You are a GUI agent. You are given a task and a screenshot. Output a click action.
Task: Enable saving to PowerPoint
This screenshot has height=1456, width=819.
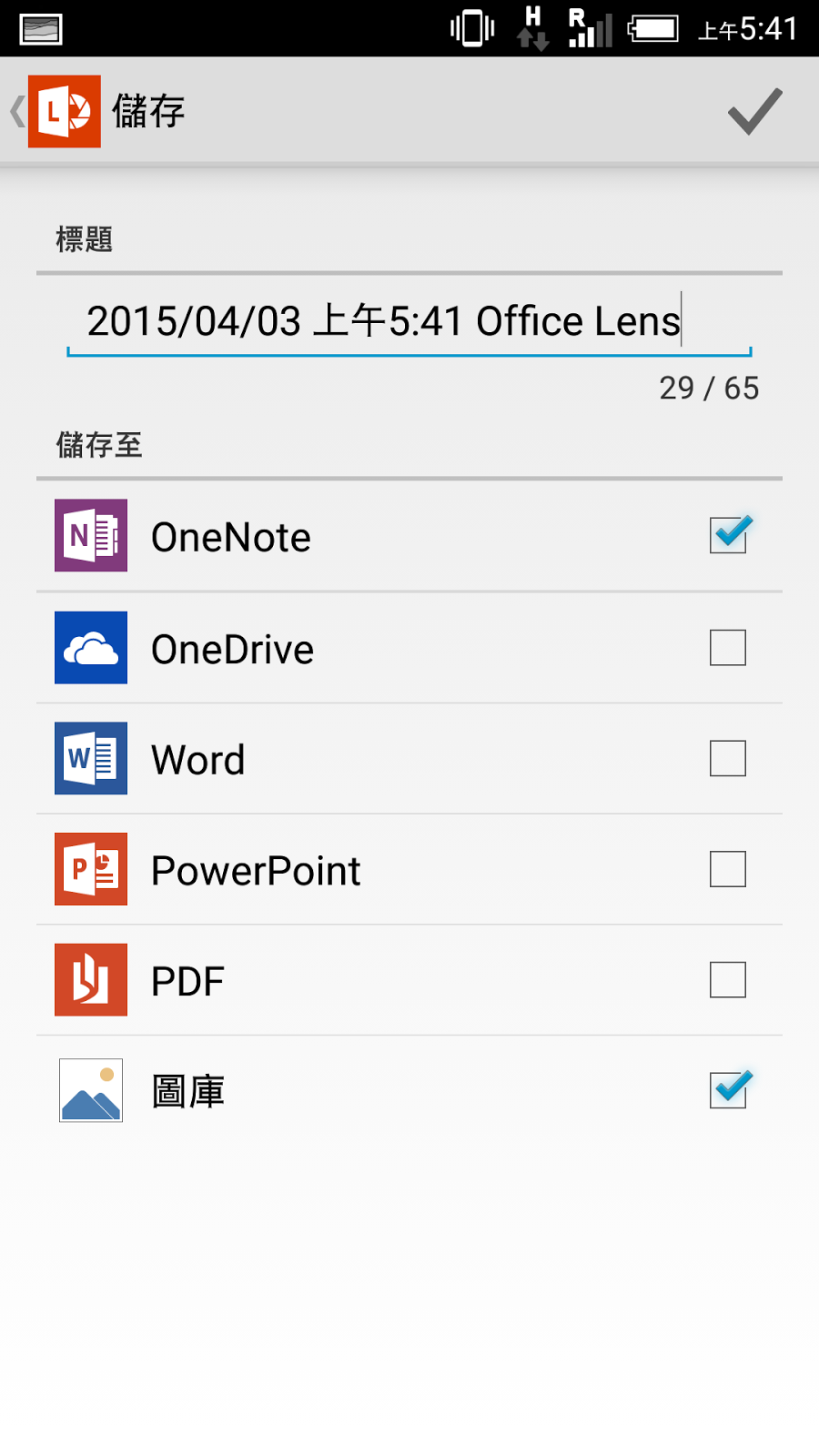tap(728, 869)
